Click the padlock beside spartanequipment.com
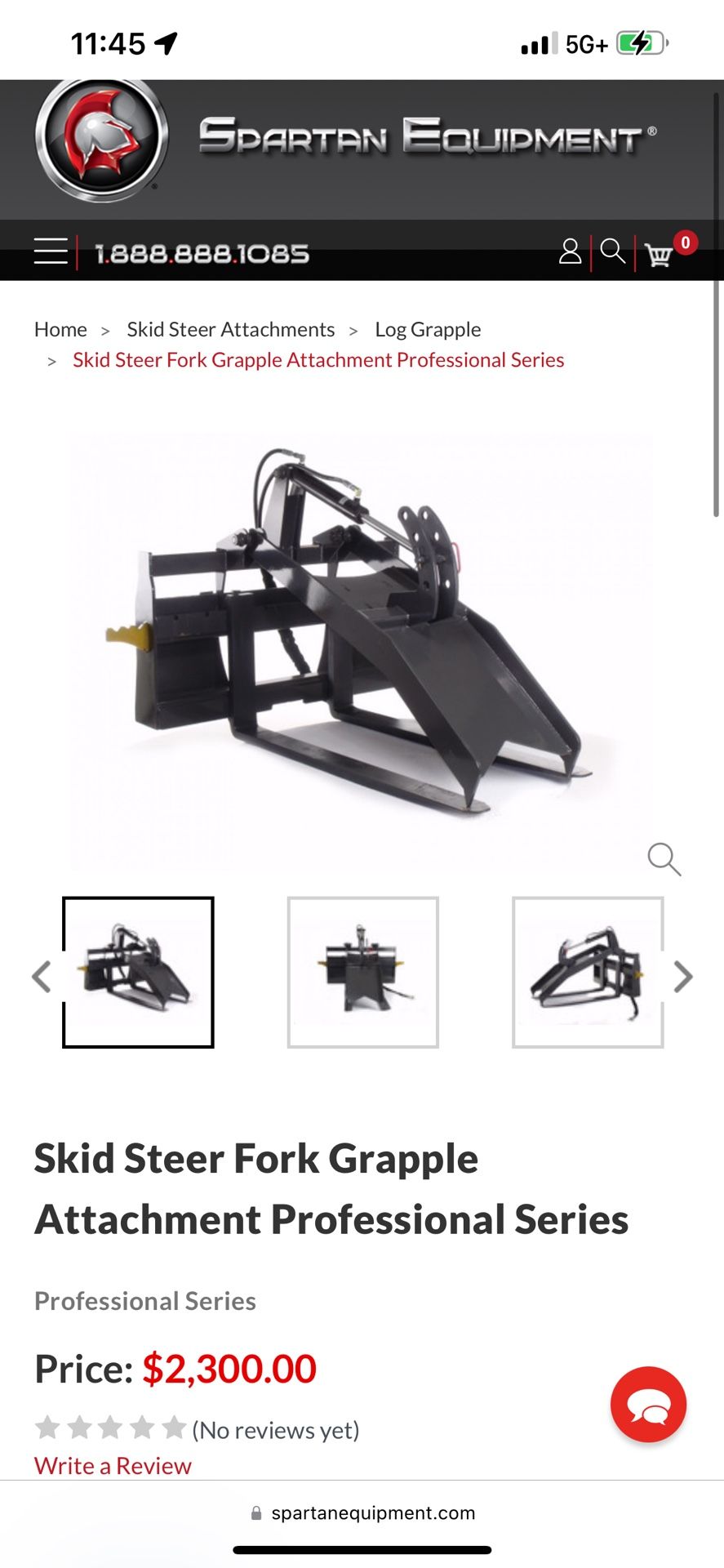This screenshot has width=724, height=1568. 255,1513
